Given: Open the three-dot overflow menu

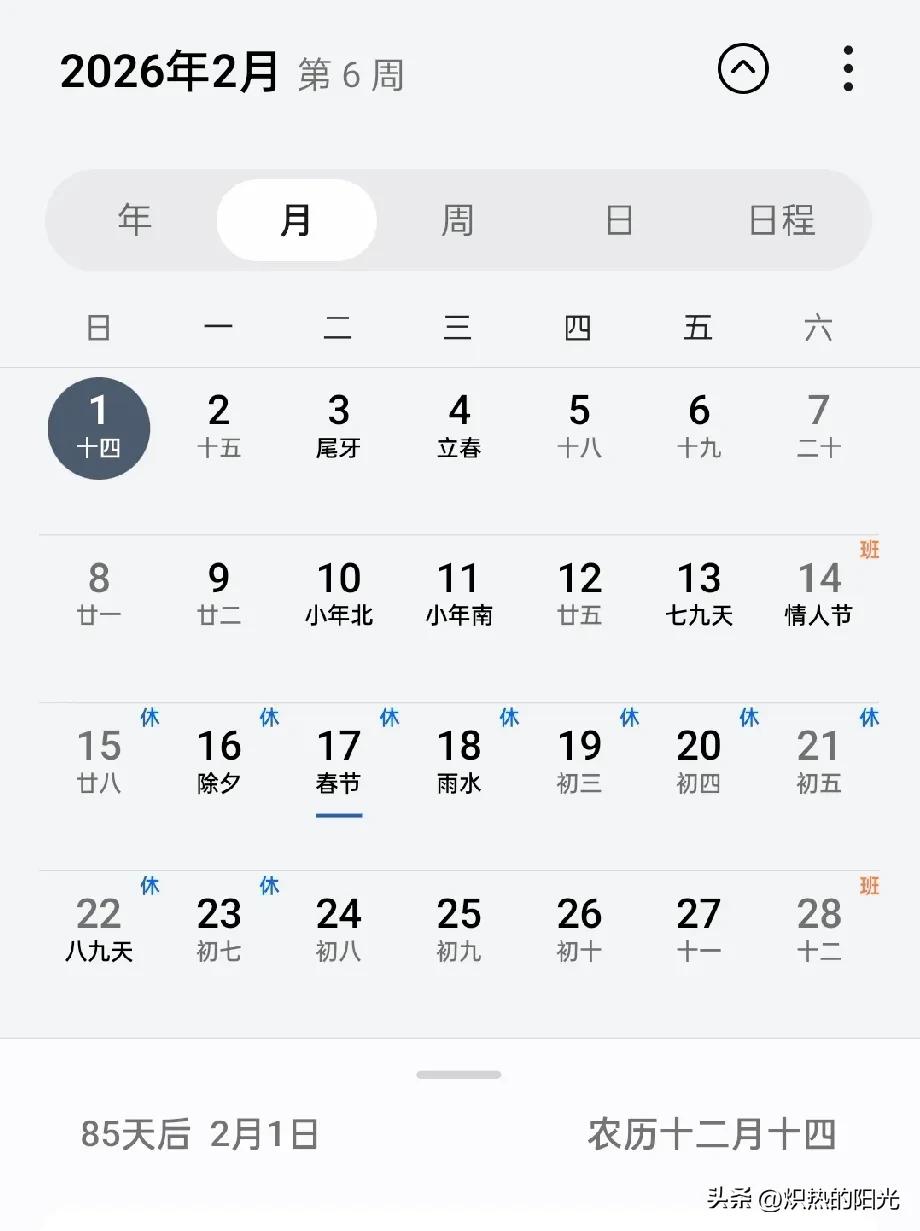Looking at the screenshot, I should click(x=848, y=70).
